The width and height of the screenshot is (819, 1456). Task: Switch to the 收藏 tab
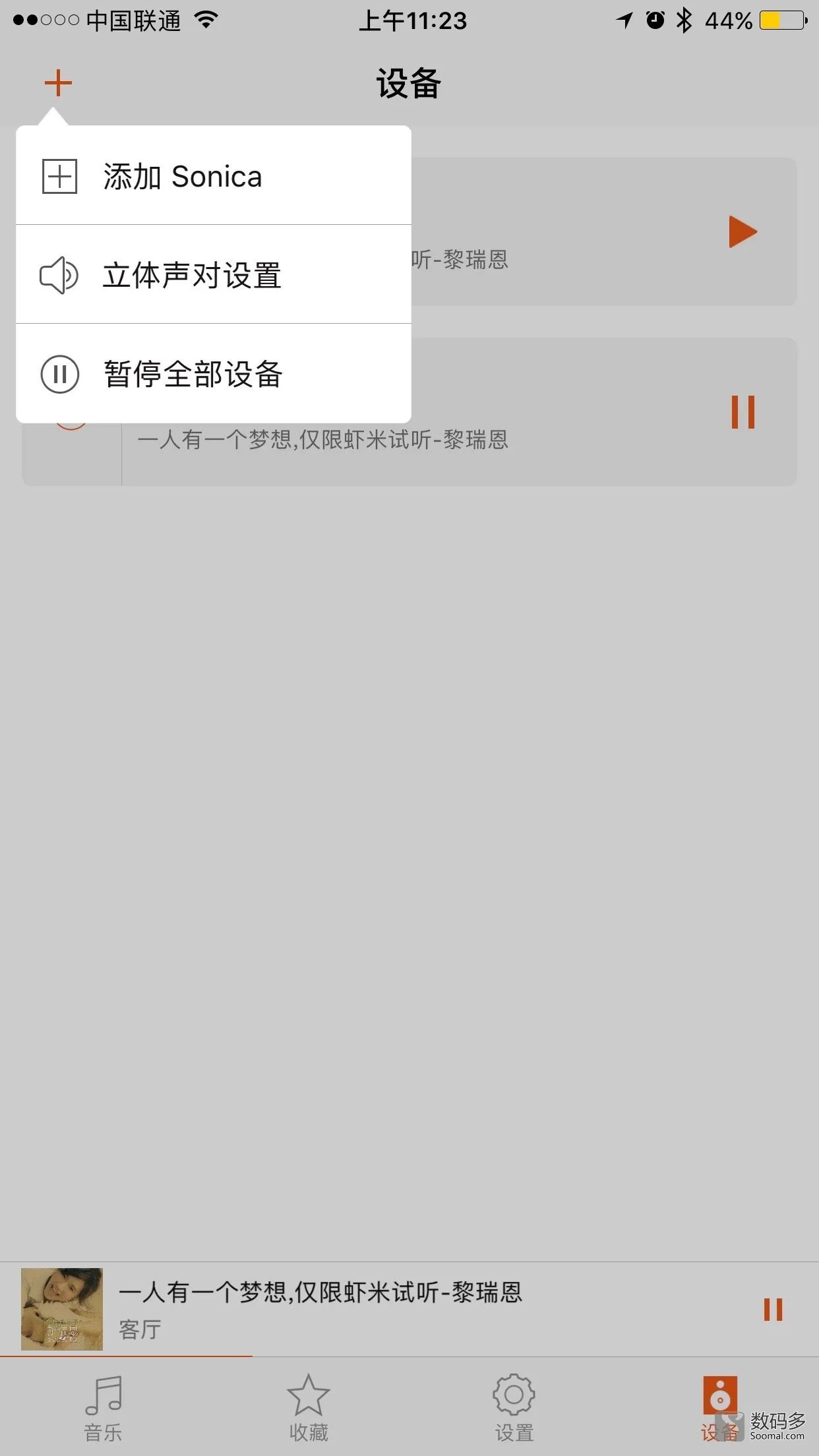(308, 1409)
